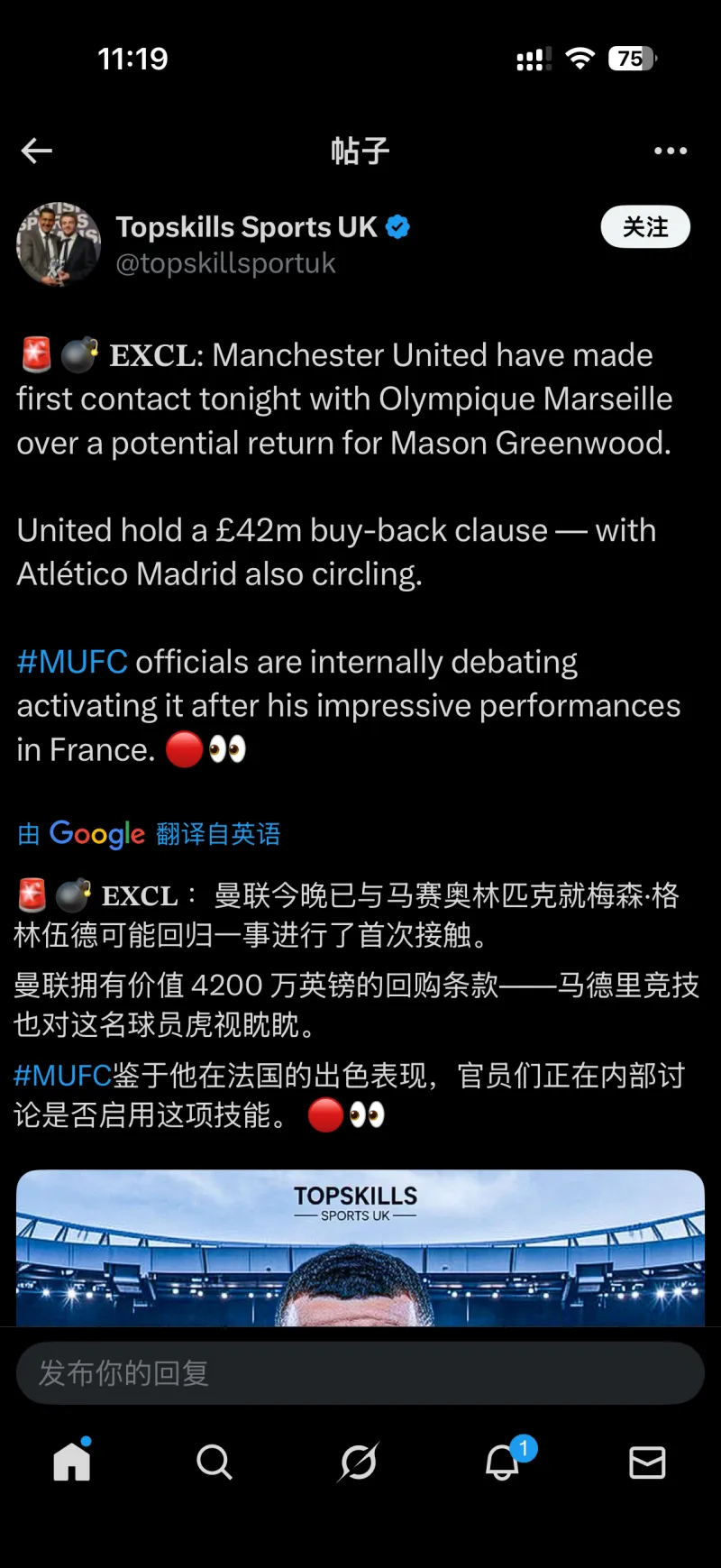721x1568 pixels.
Task: Open the #MUFC hashtag in the translated text
Action: click(x=62, y=1076)
